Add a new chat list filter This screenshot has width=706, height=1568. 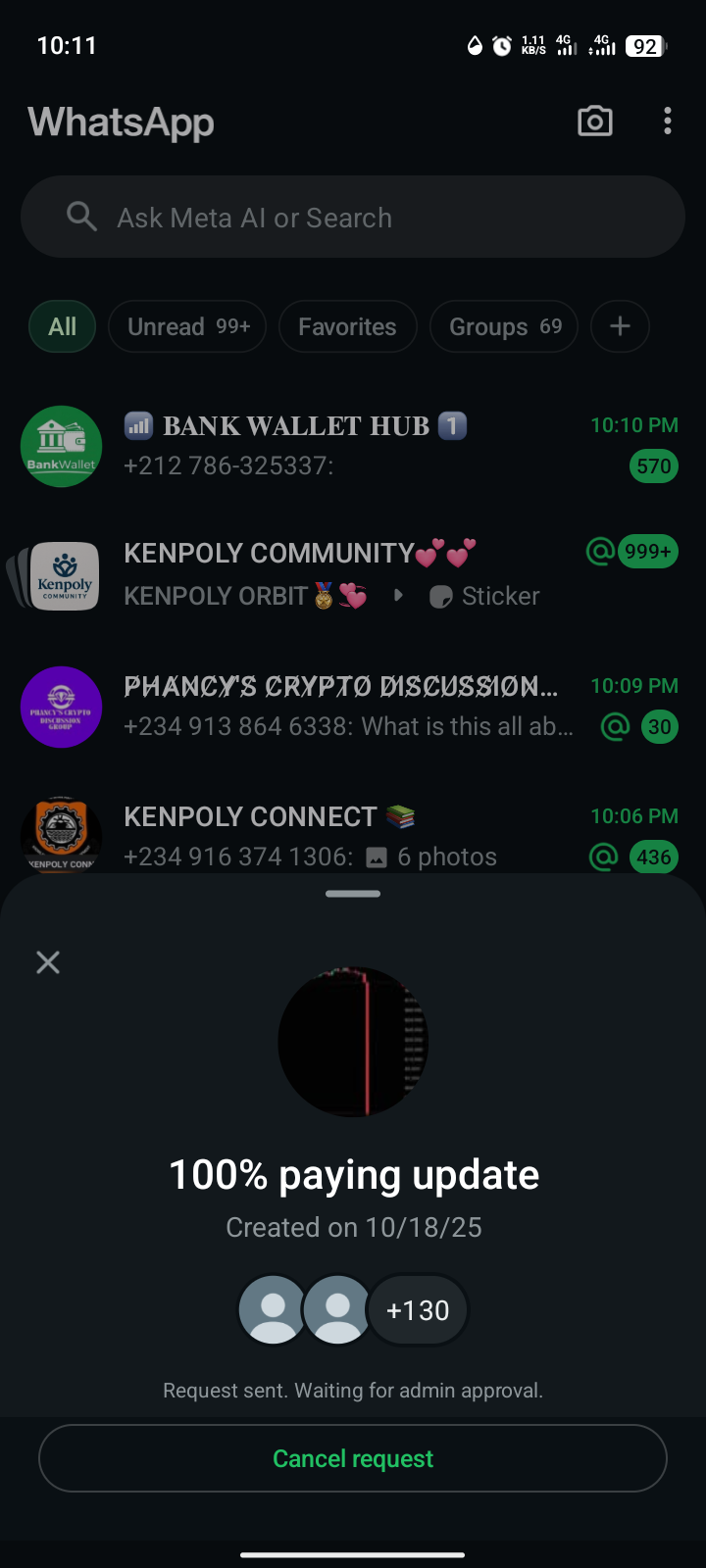(x=620, y=326)
